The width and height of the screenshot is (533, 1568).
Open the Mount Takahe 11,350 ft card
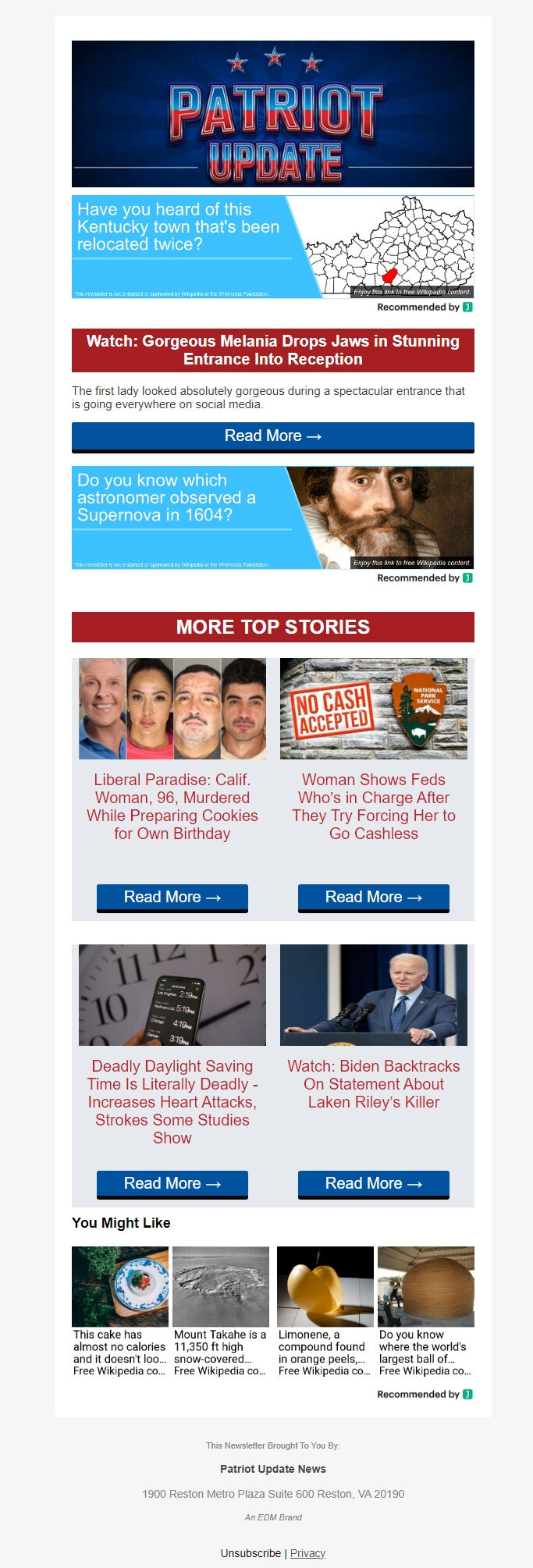click(220, 1311)
